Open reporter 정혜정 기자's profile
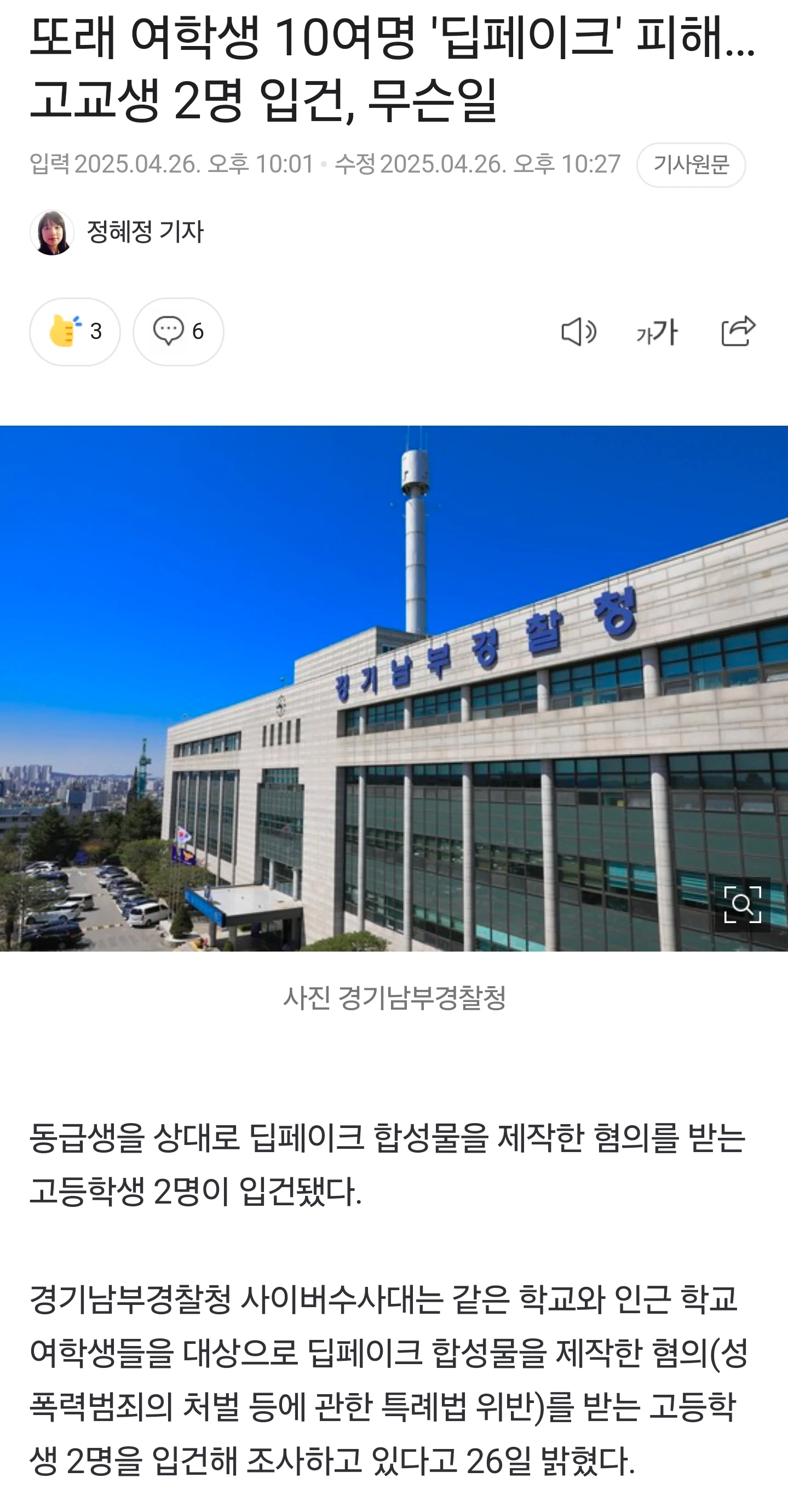788x1512 pixels. tap(145, 232)
